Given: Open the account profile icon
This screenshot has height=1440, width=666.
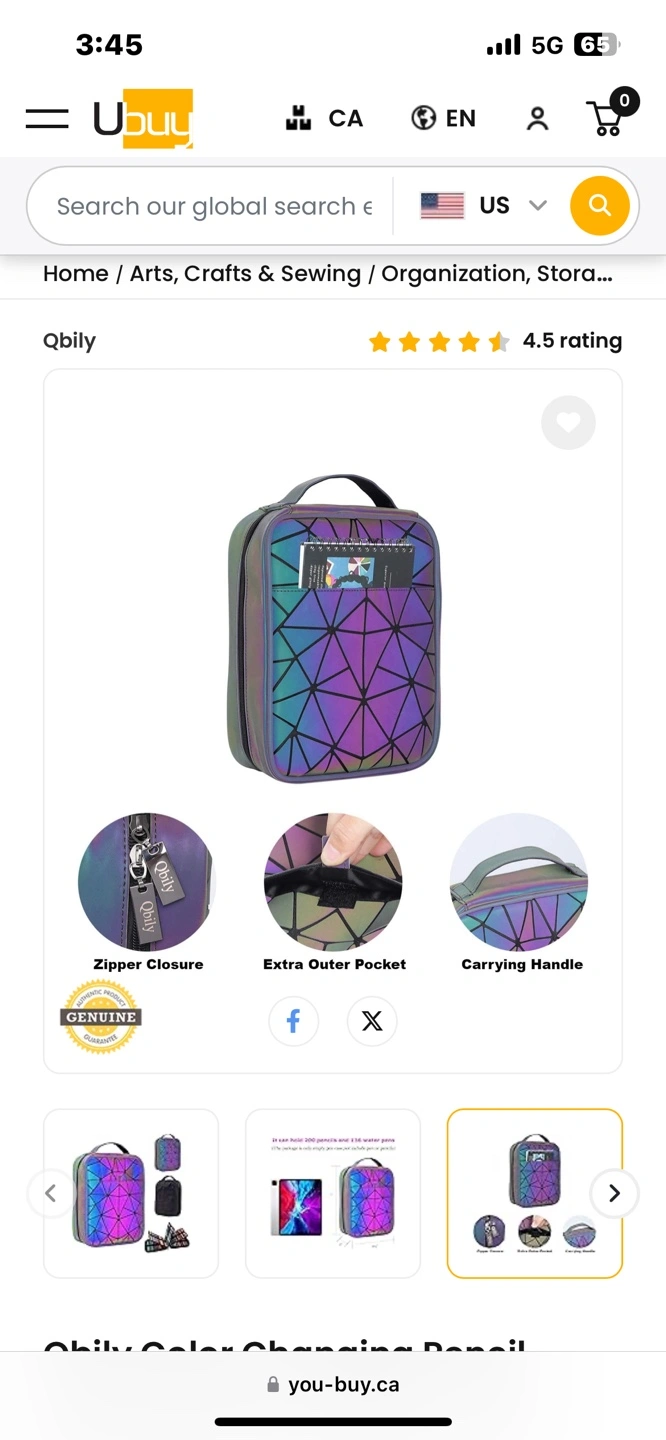Looking at the screenshot, I should click(x=538, y=119).
